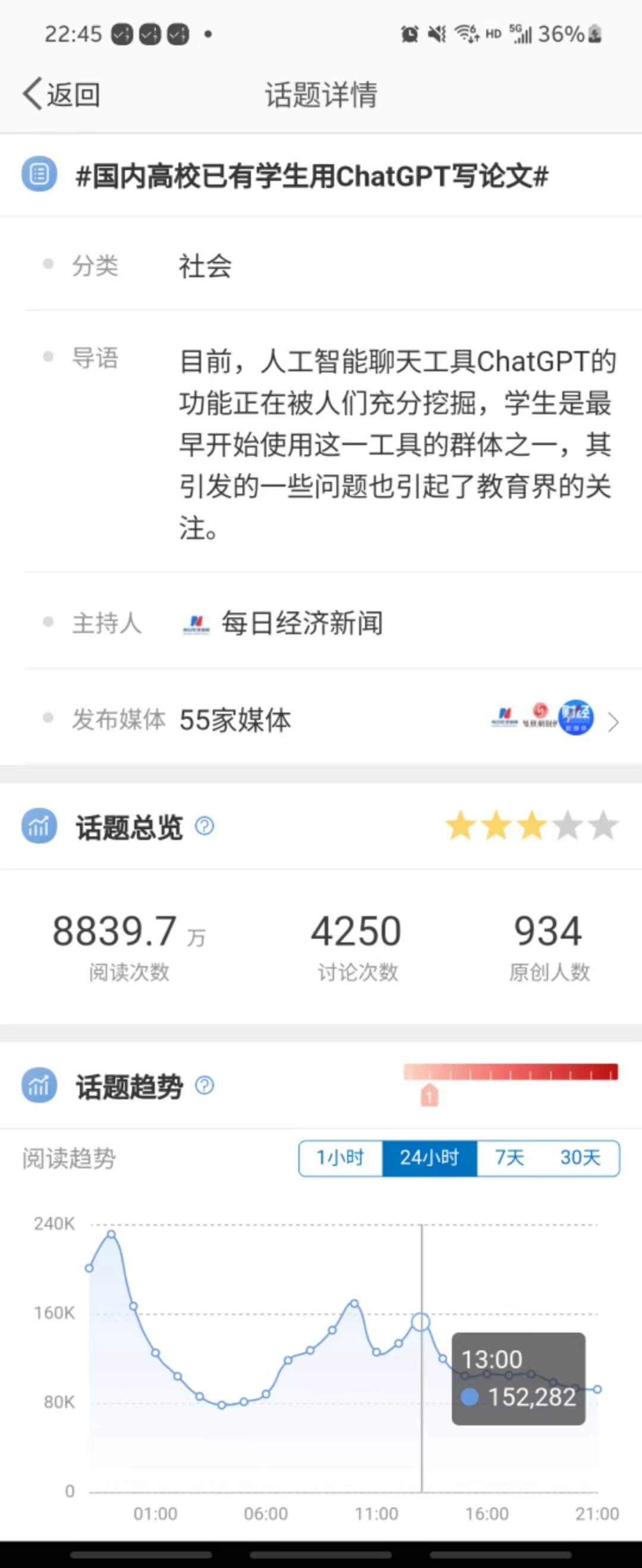Switch reading trend to 1小时
The image size is (642, 1568).
(340, 1157)
